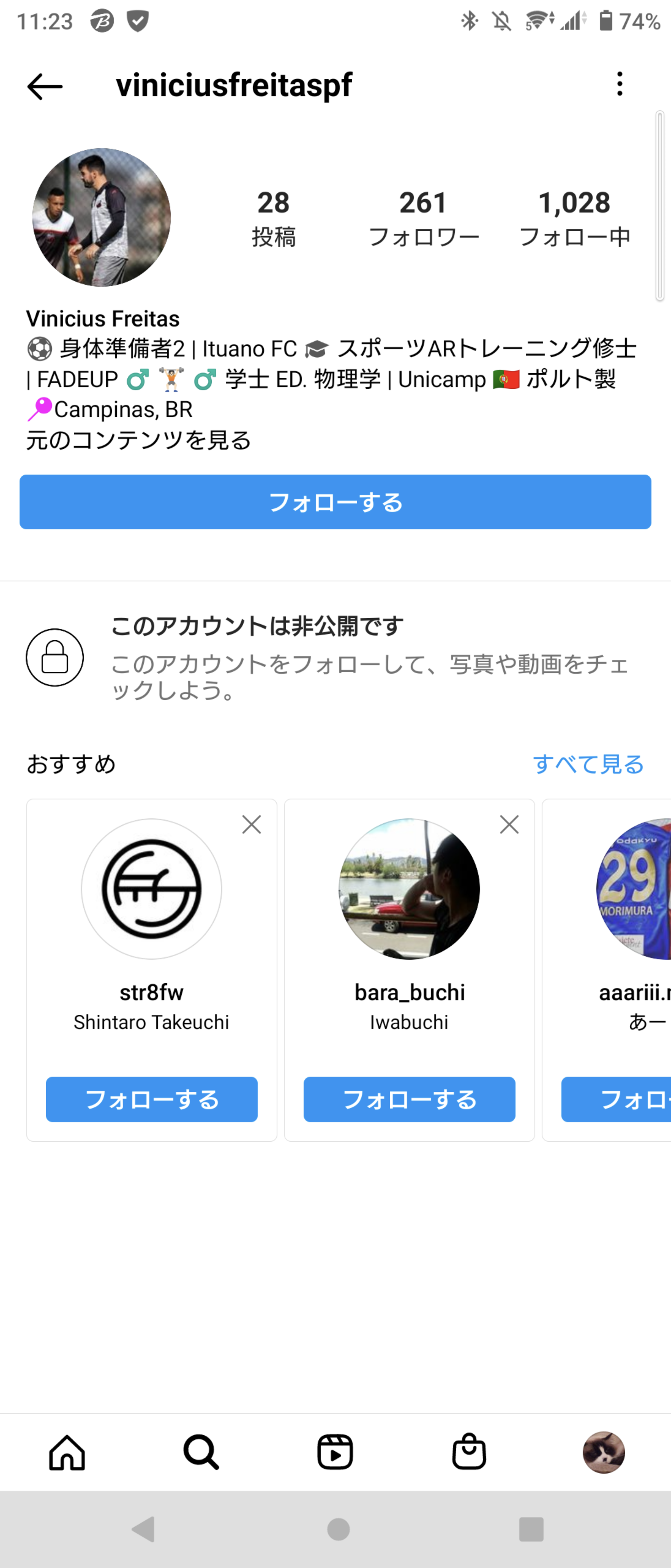View the 1,028 following list
The width and height of the screenshot is (671, 1568).
574,218
